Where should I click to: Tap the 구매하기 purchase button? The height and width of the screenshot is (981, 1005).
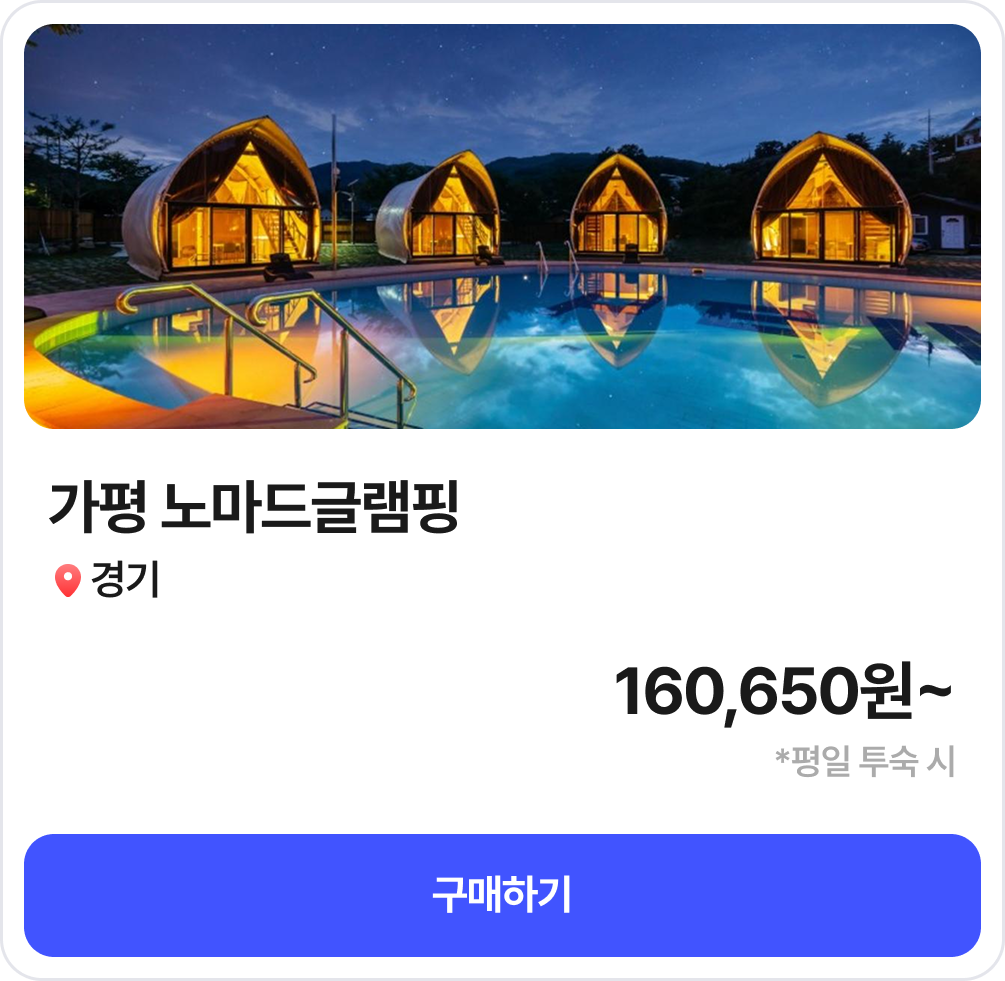(x=502, y=895)
